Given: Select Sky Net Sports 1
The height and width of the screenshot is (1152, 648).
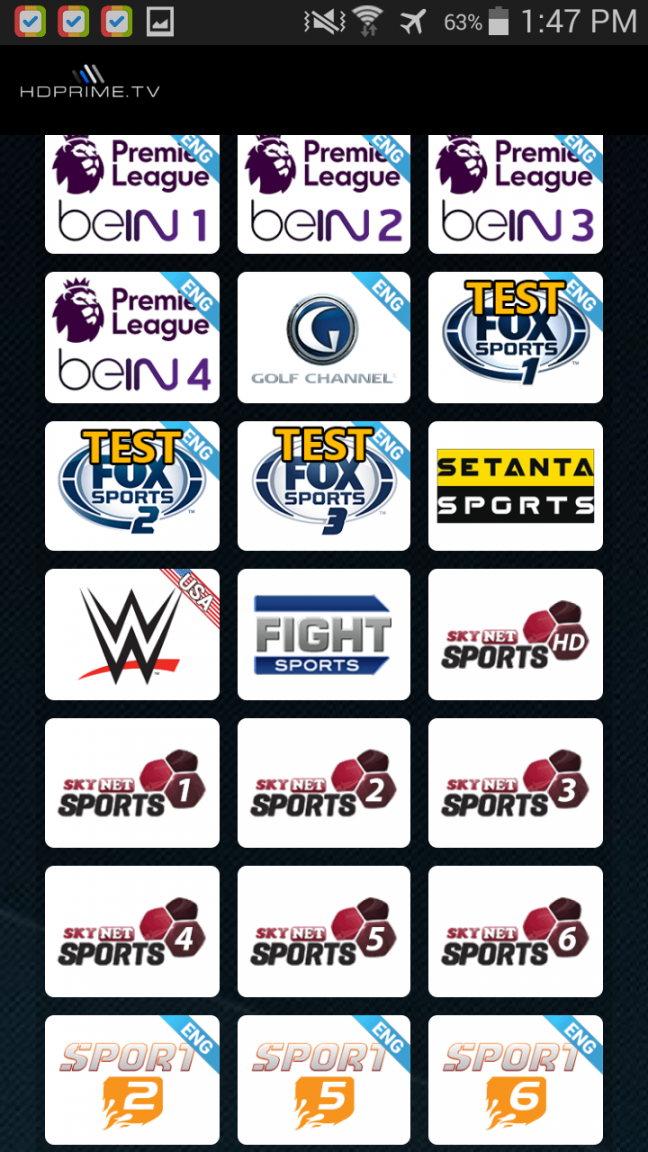Looking at the screenshot, I should [132, 782].
